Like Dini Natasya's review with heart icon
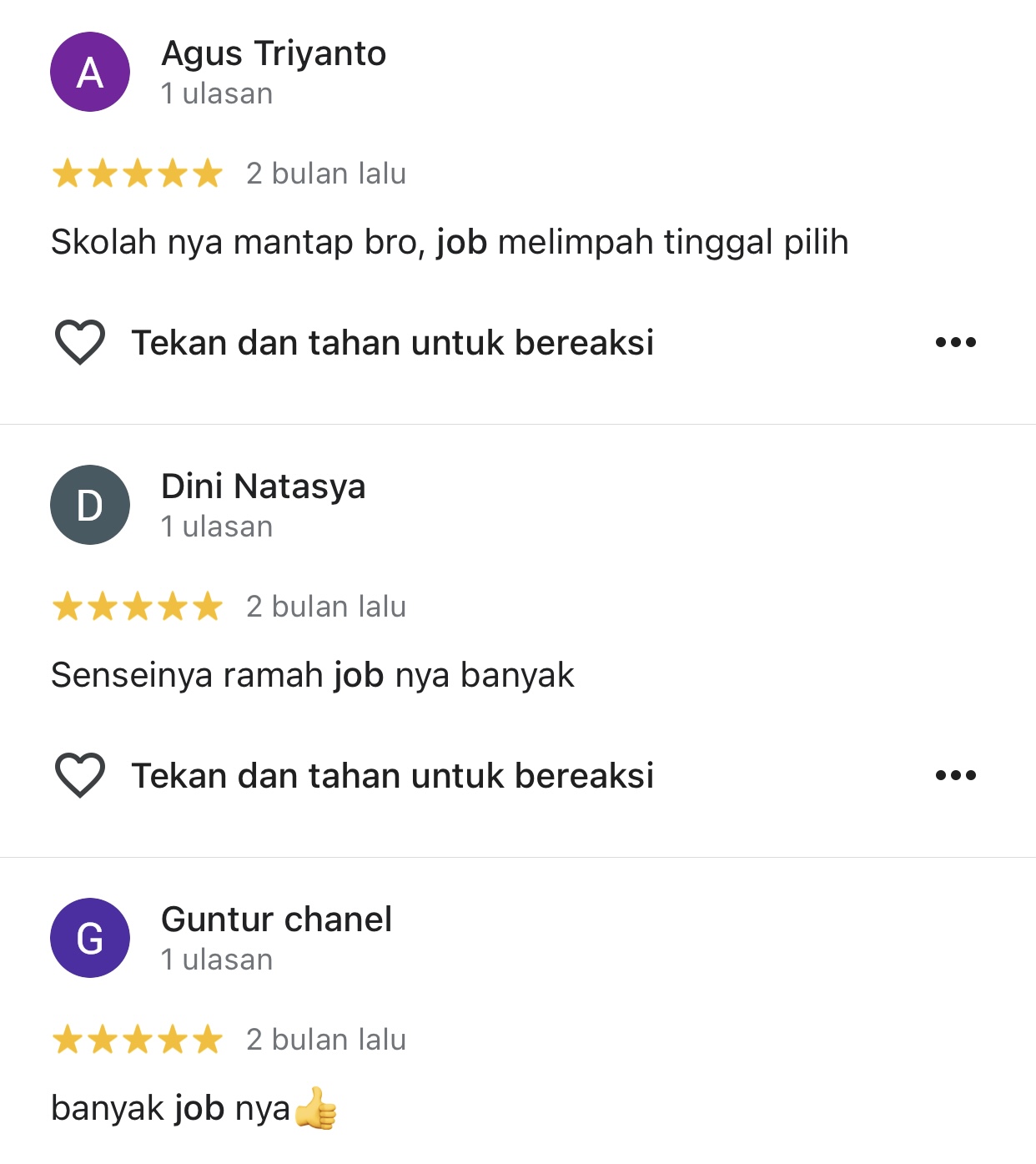Screen dimensions: 1036x1164 (x=80, y=775)
